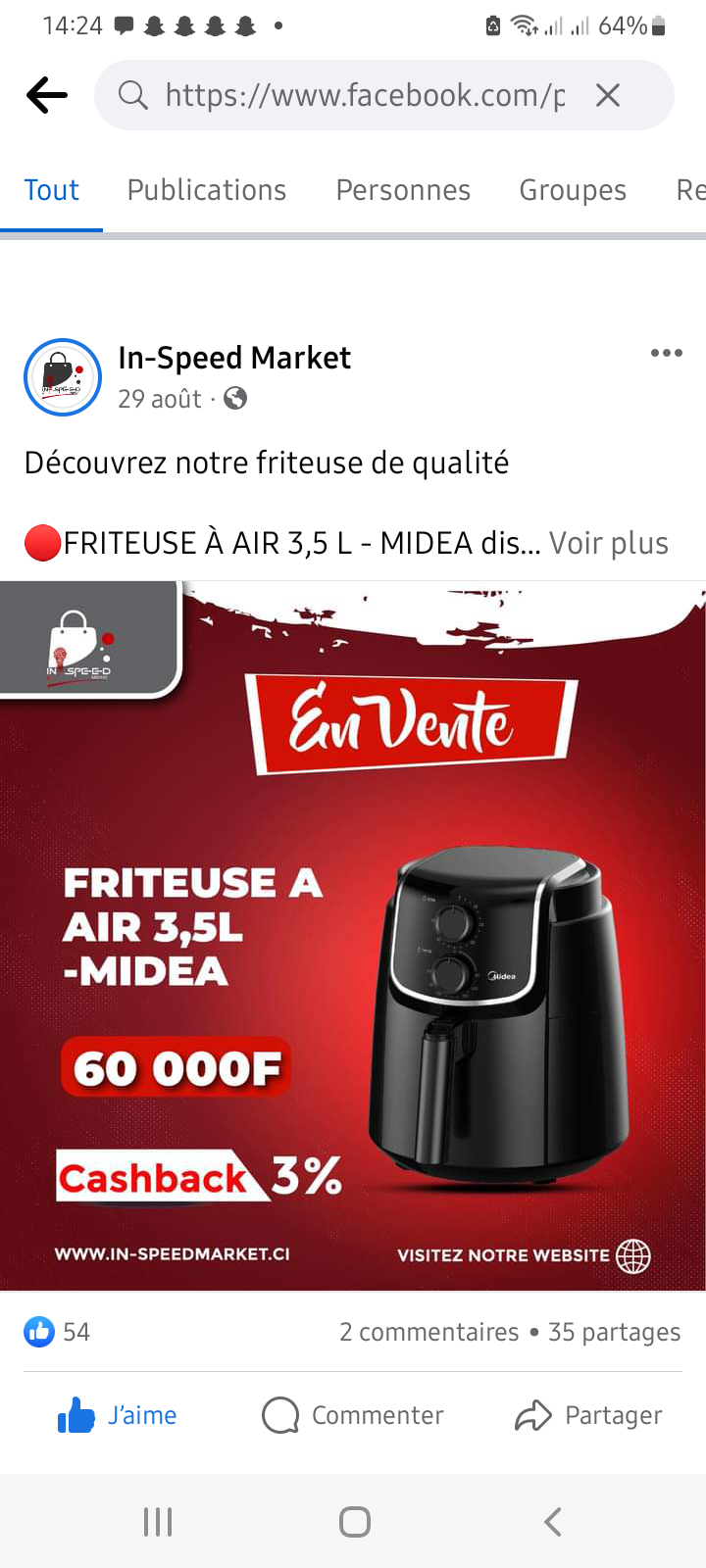Switch to the Publications tab
This screenshot has height=1568, width=706.
[206, 190]
